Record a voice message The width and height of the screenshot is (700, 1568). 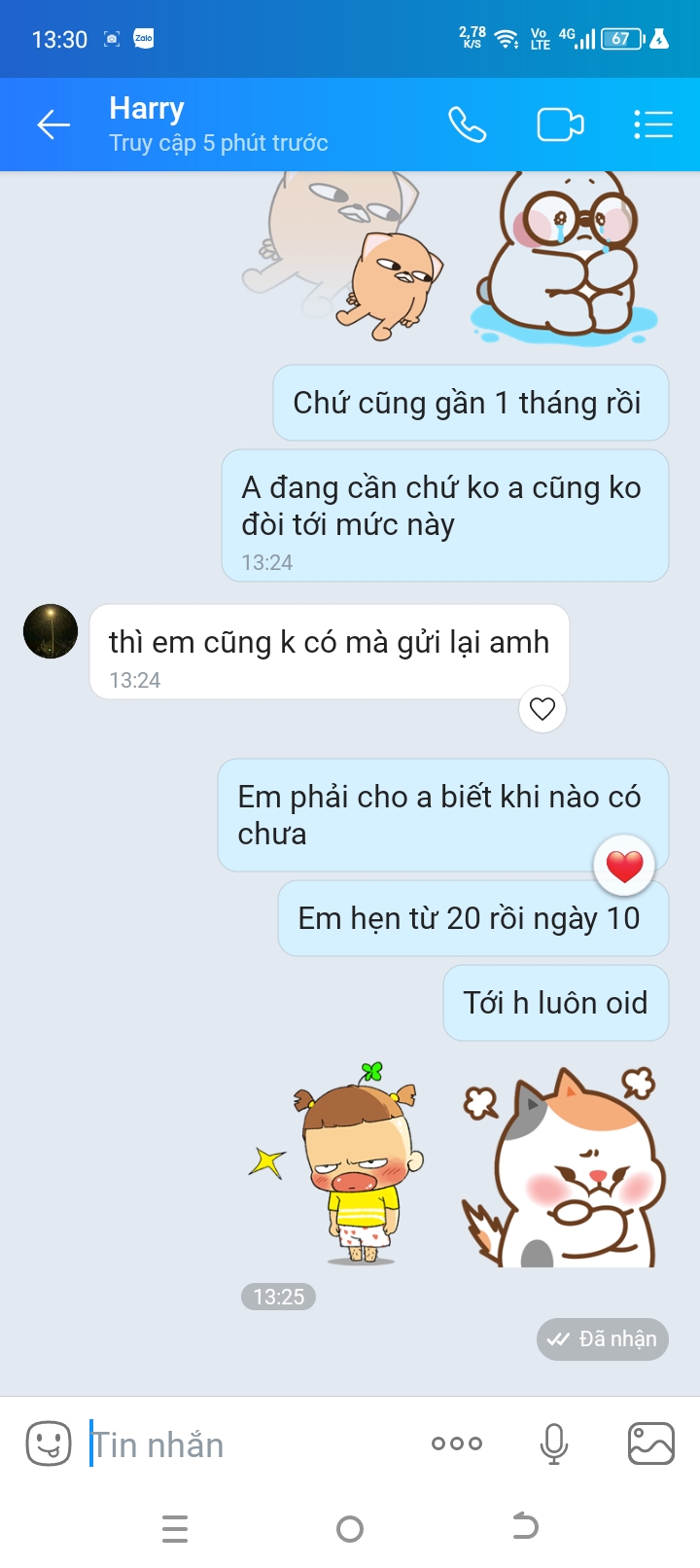click(x=554, y=1444)
